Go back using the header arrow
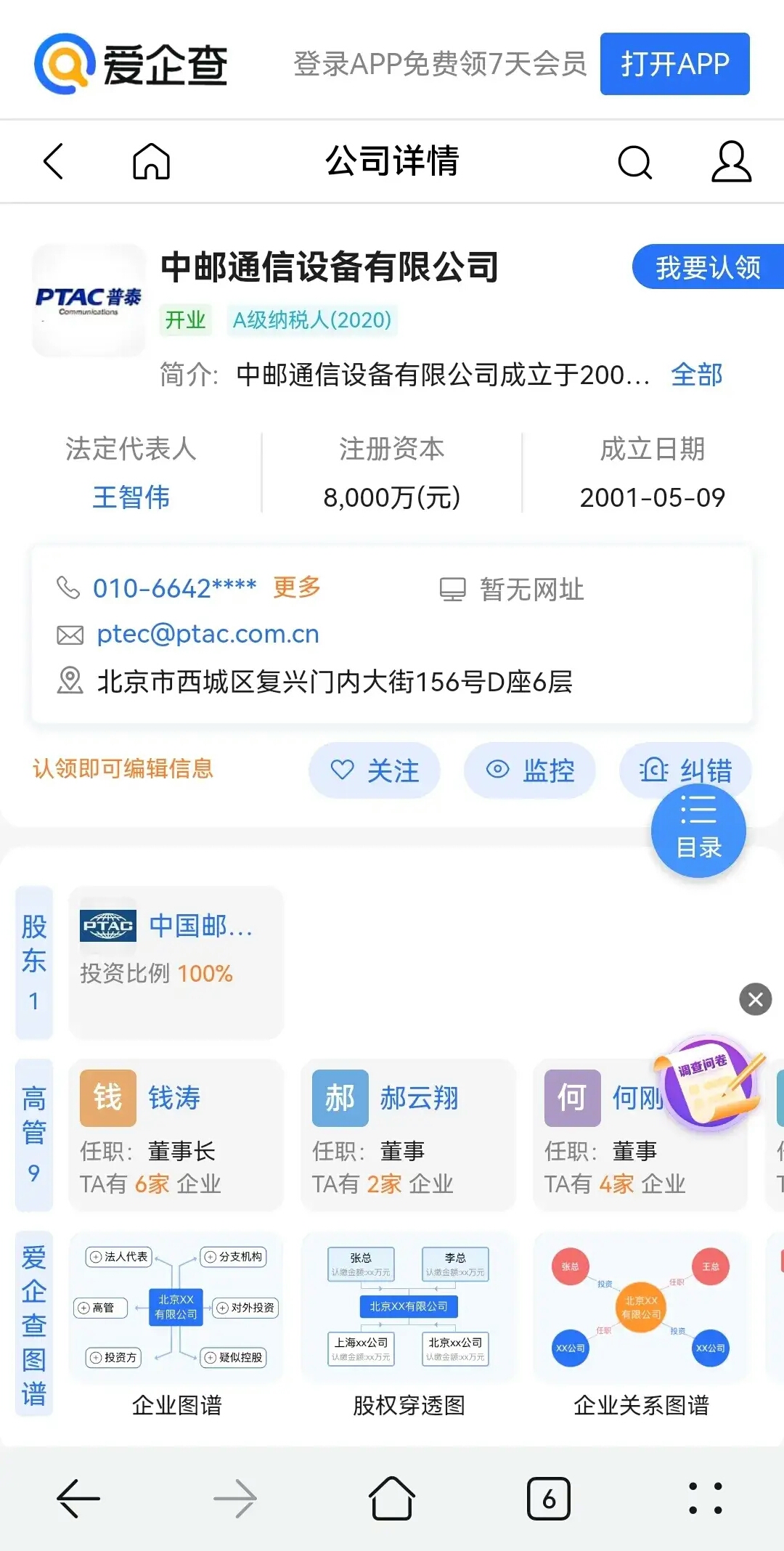Screen dimensions: 784x1551 point(54,161)
